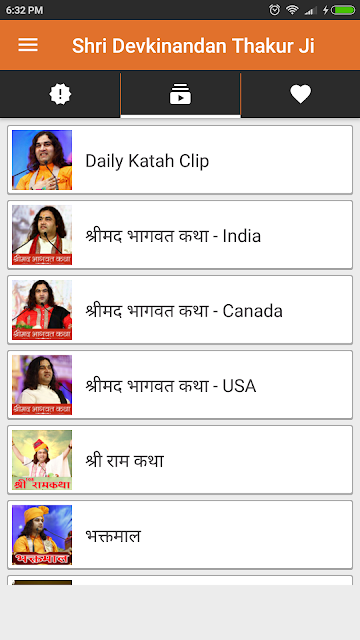
Task: Switch to the alerts badge tab
Action: click(60, 94)
